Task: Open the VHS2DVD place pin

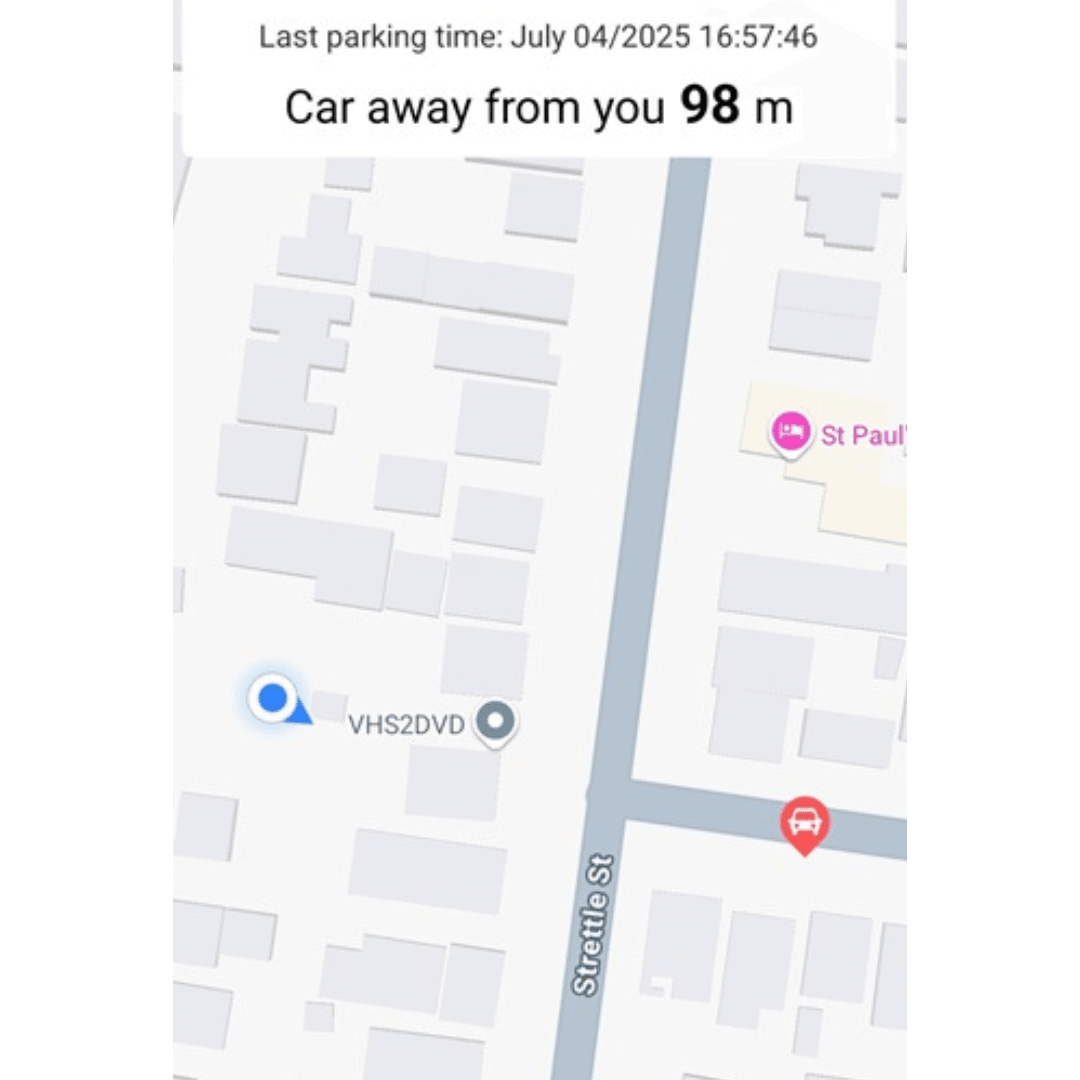Action: point(494,721)
